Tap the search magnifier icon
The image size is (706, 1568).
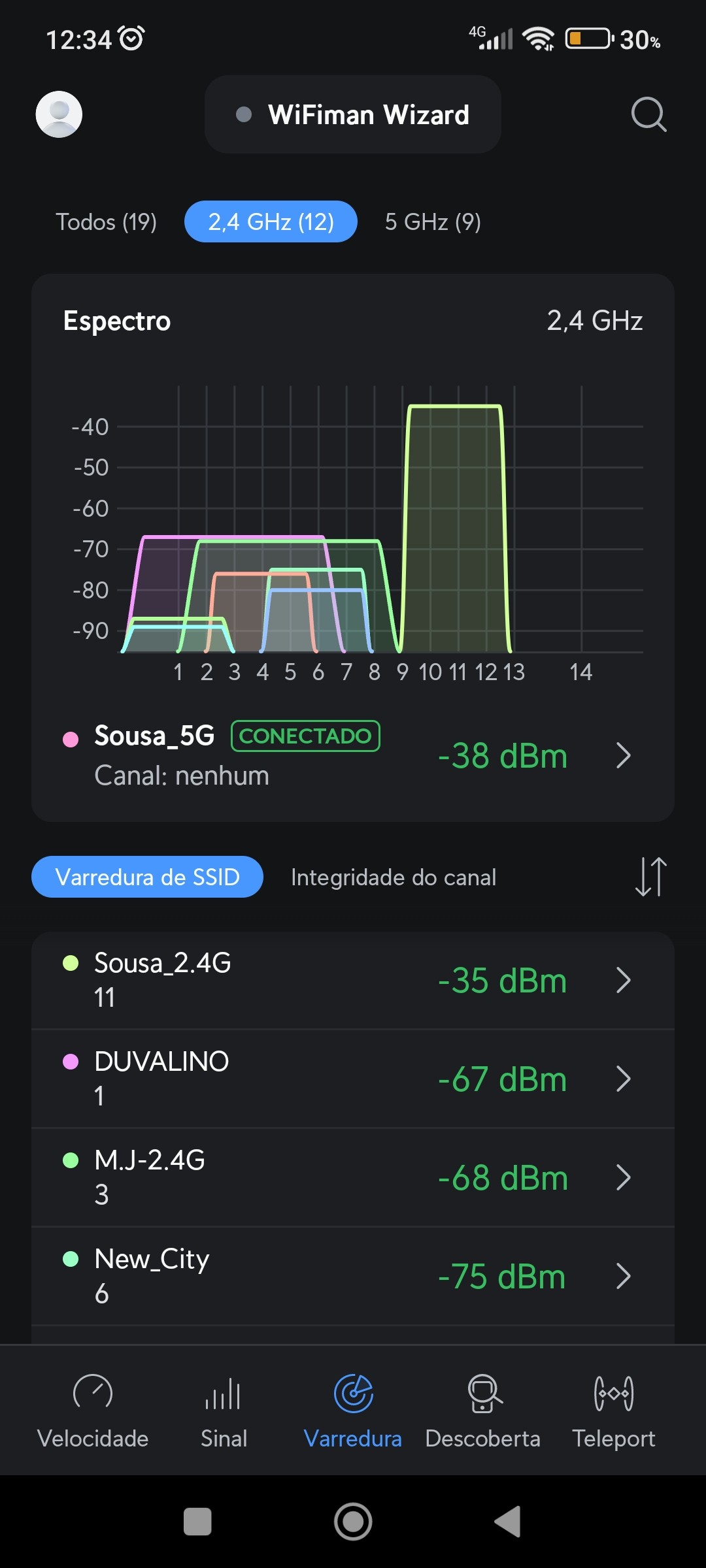(x=648, y=114)
